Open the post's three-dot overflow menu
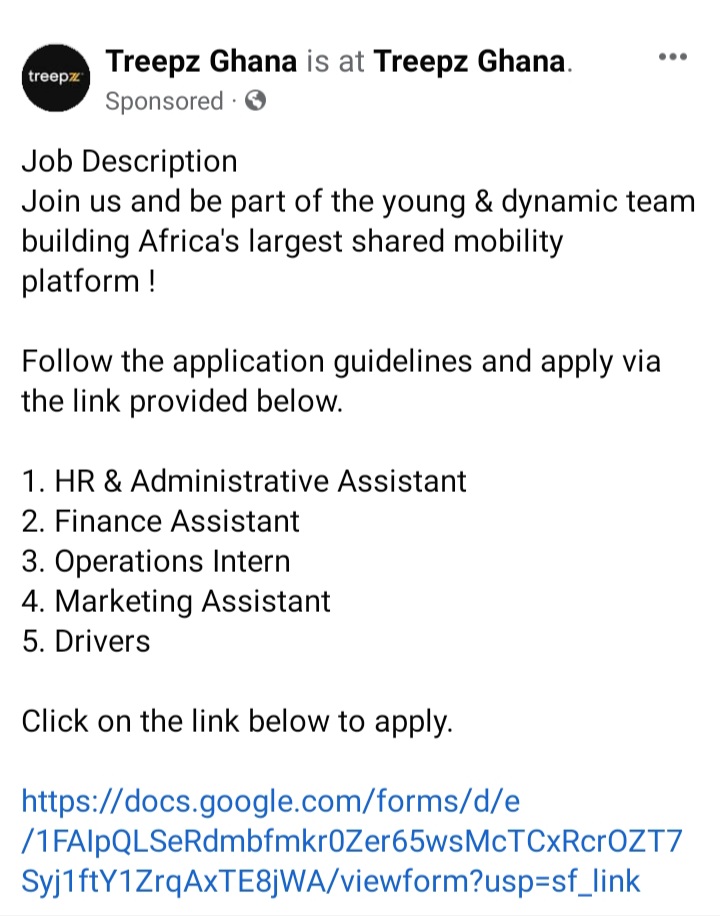720x916 pixels. pyautogui.click(x=671, y=57)
